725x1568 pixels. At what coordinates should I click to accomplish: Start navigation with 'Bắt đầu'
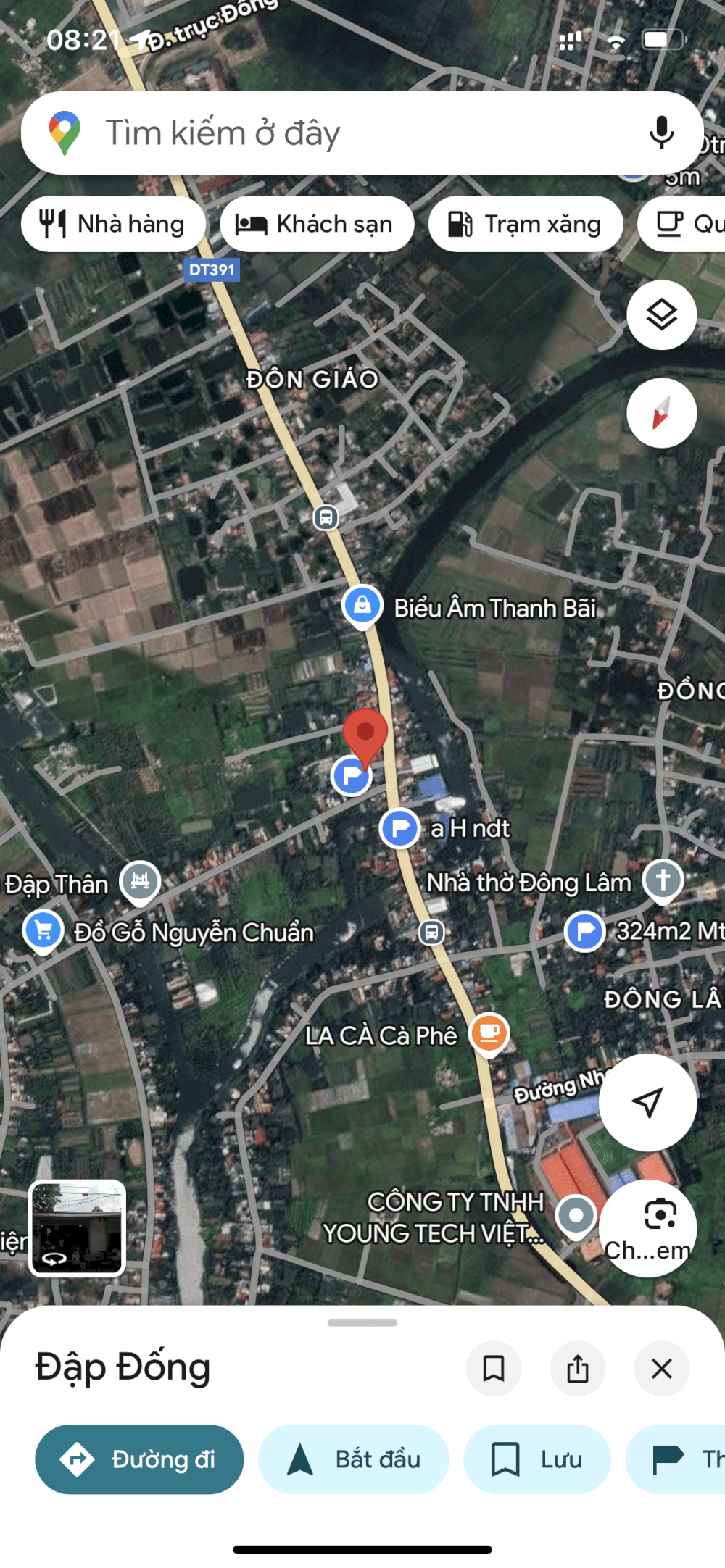tap(354, 1459)
